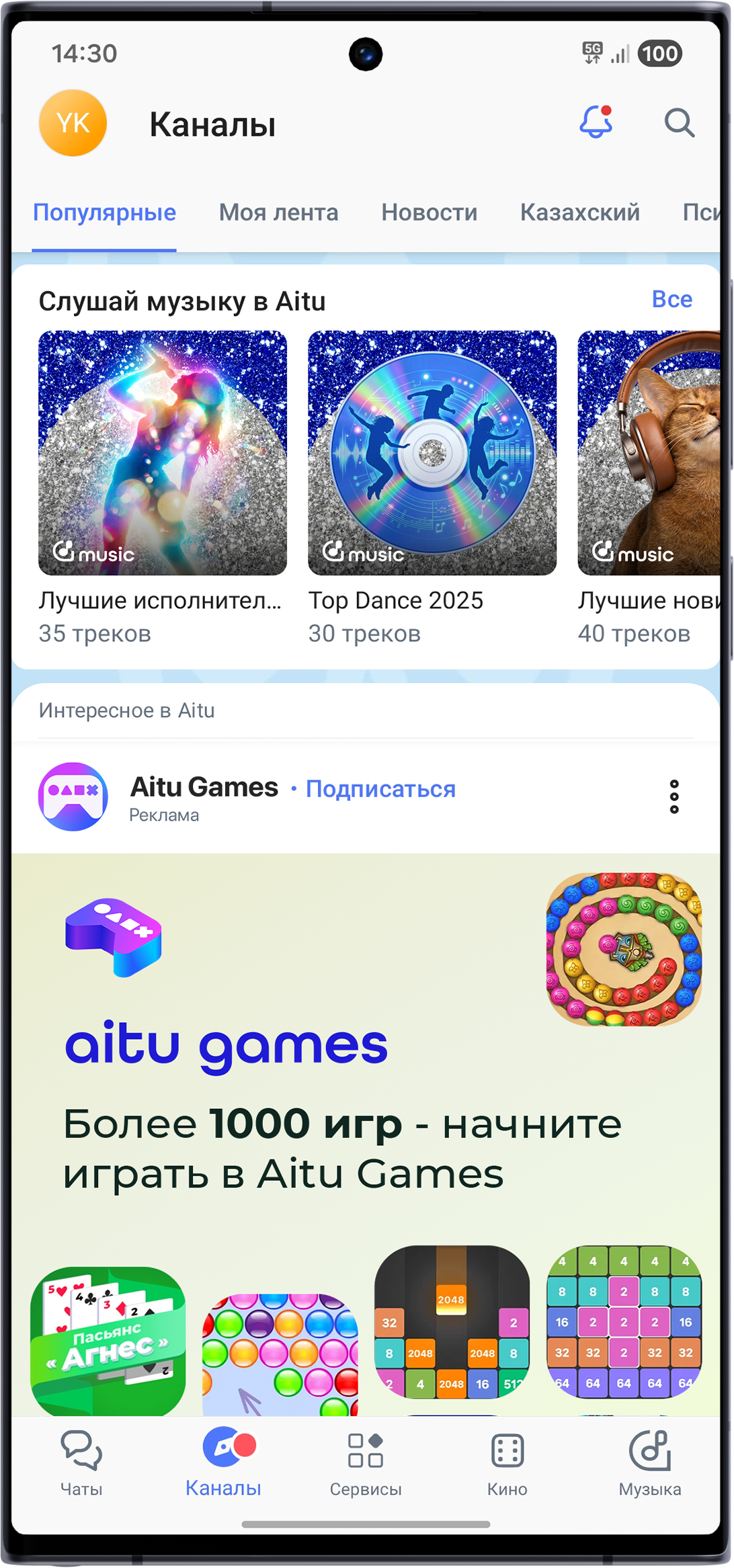Open the YK profile avatar
Screen dimensions: 734x1568
tap(73, 124)
